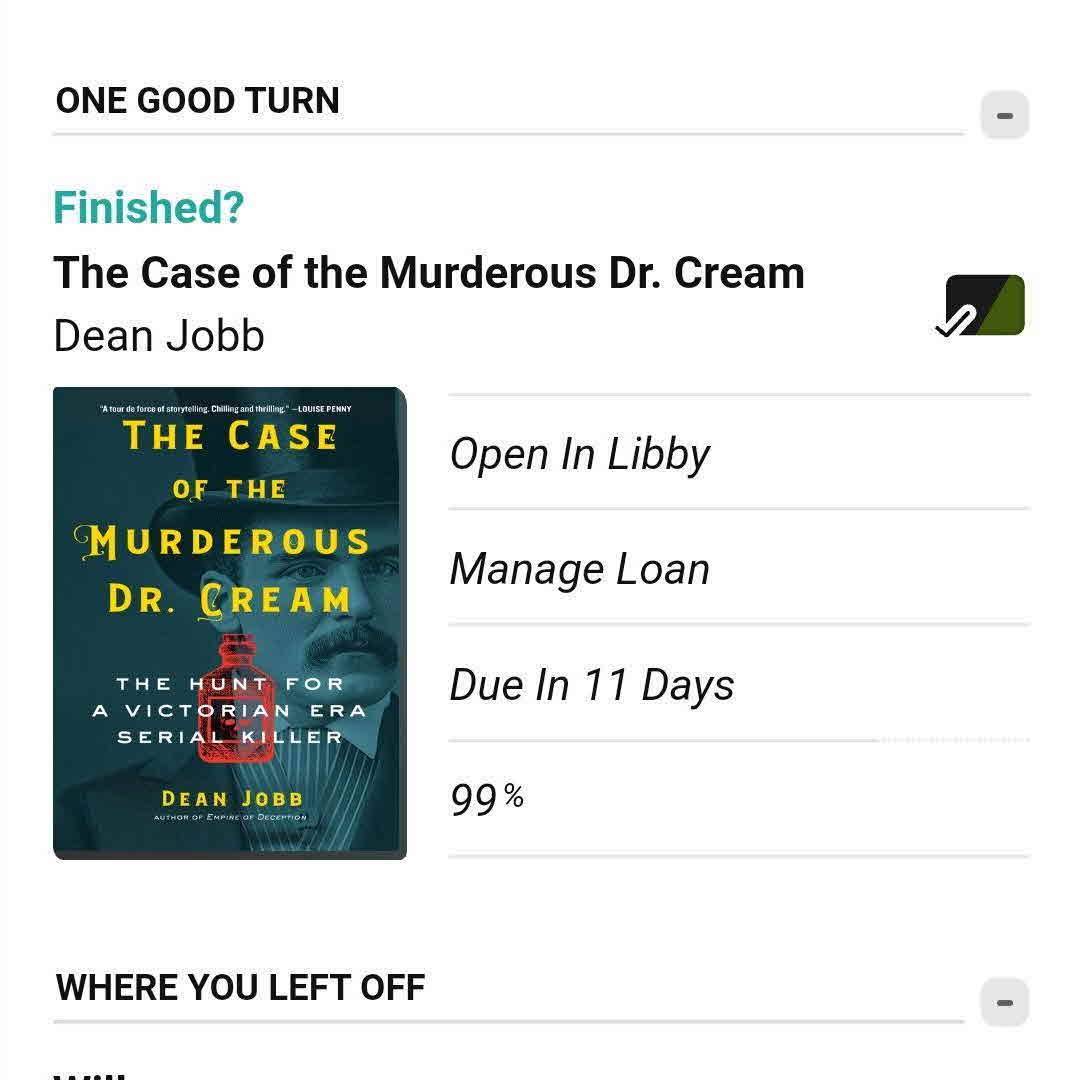Tap the Due In 11 Days row
This screenshot has width=1080, height=1080.
coord(592,685)
